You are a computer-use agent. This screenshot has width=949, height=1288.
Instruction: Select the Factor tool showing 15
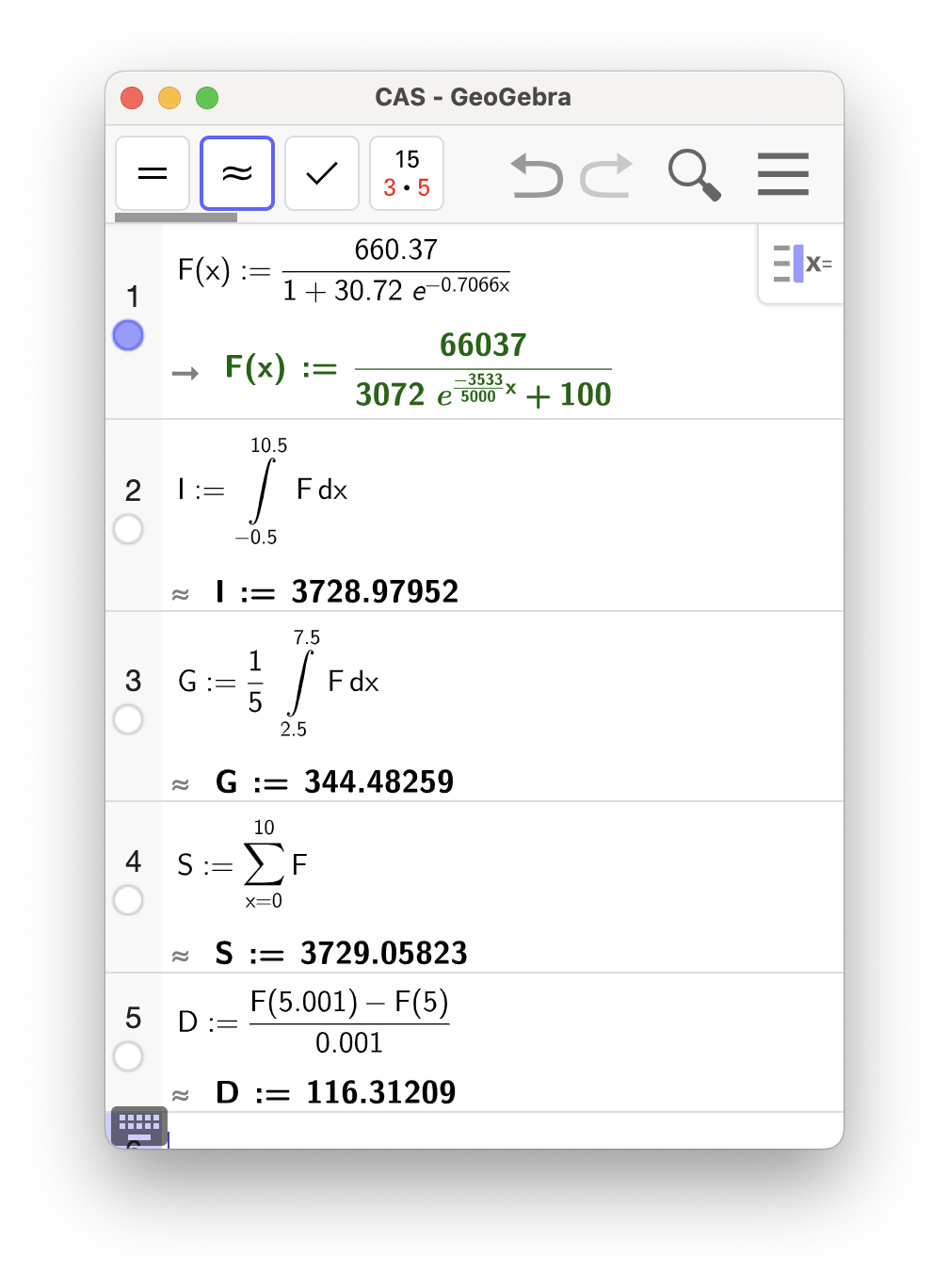click(x=407, y=173)
